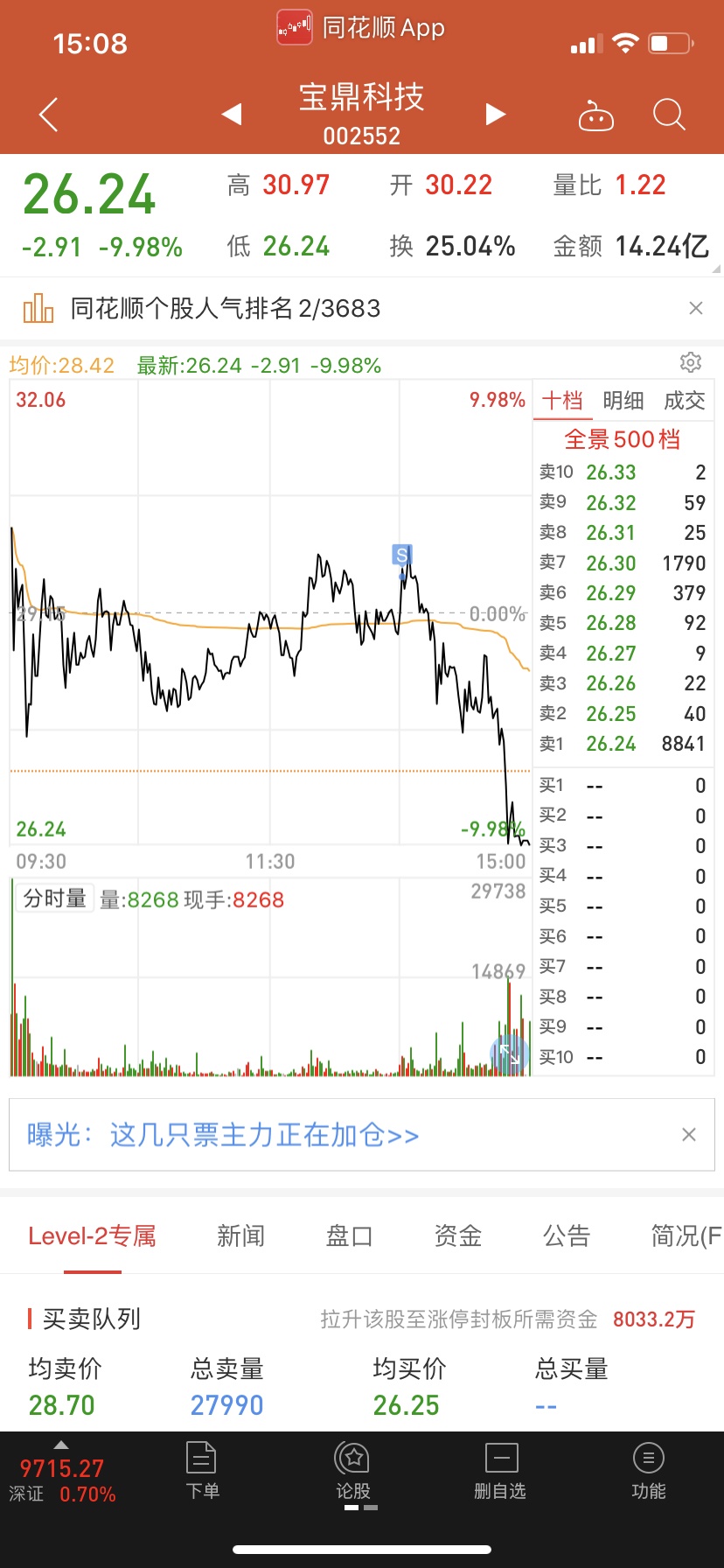Expand the chart to fullscreen
Viewport: 724px width, 1568px height.
[509, 1055]
